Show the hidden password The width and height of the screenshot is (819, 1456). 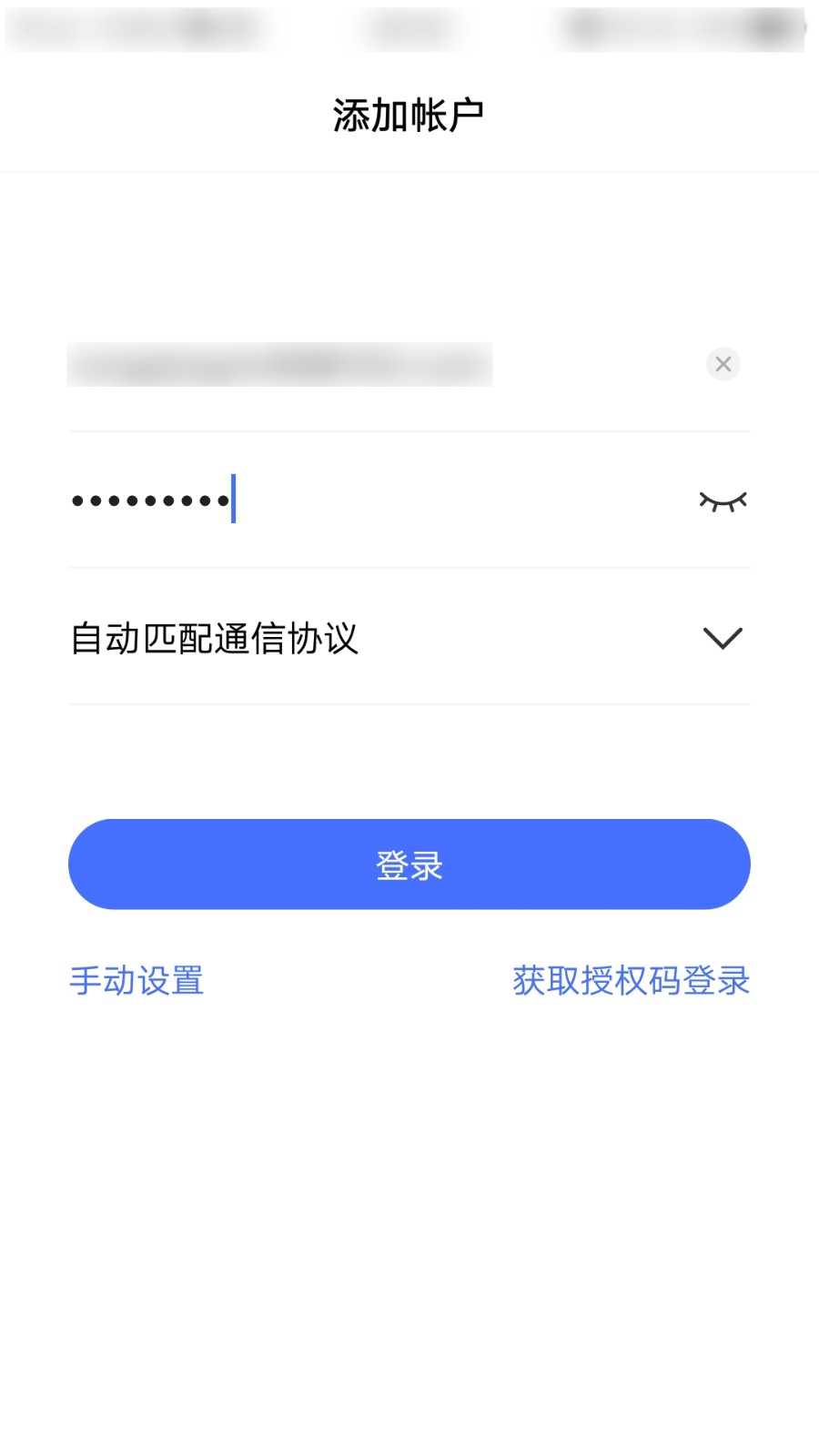coord(723,500)
